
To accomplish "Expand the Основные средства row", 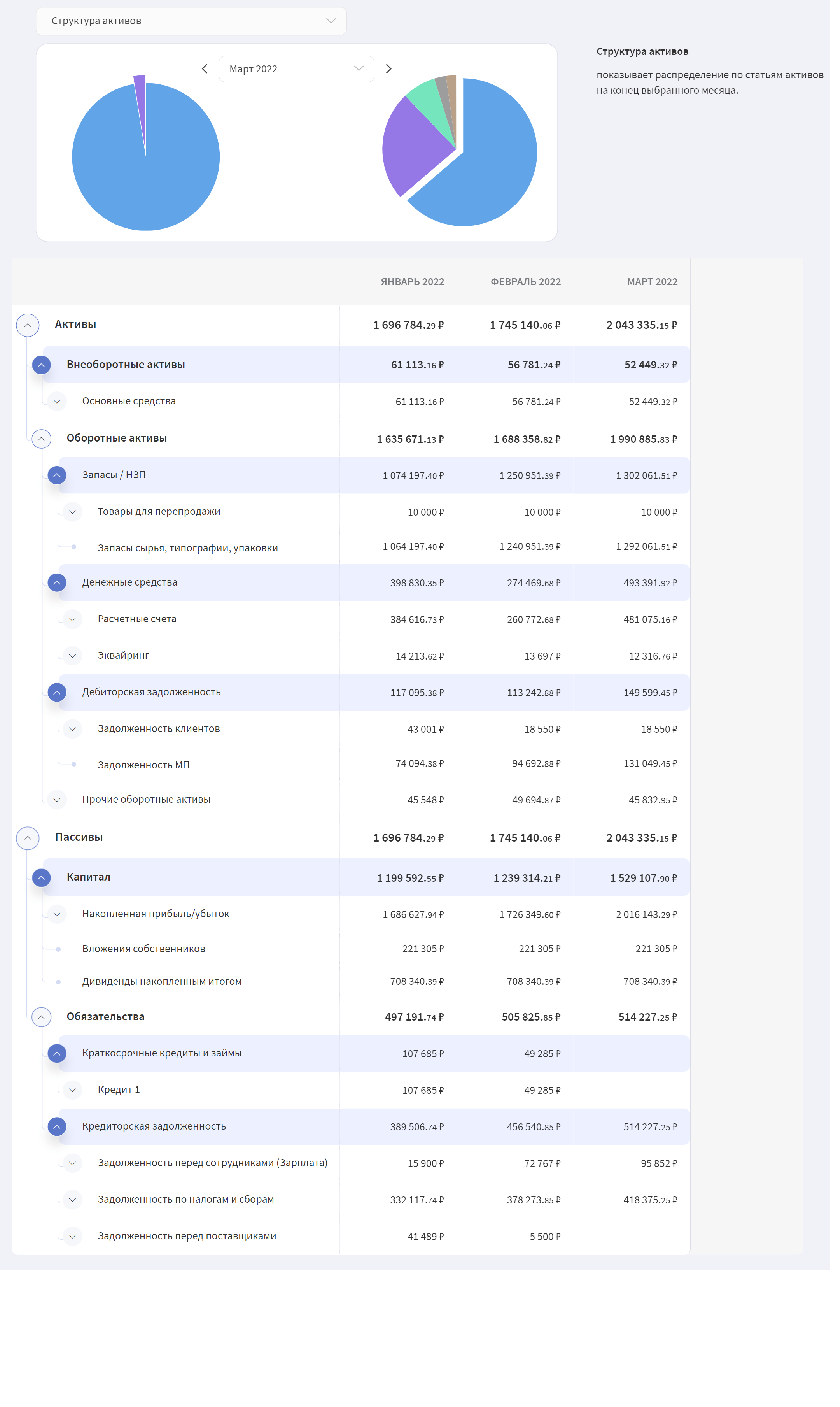I will [x=58, y=406].
